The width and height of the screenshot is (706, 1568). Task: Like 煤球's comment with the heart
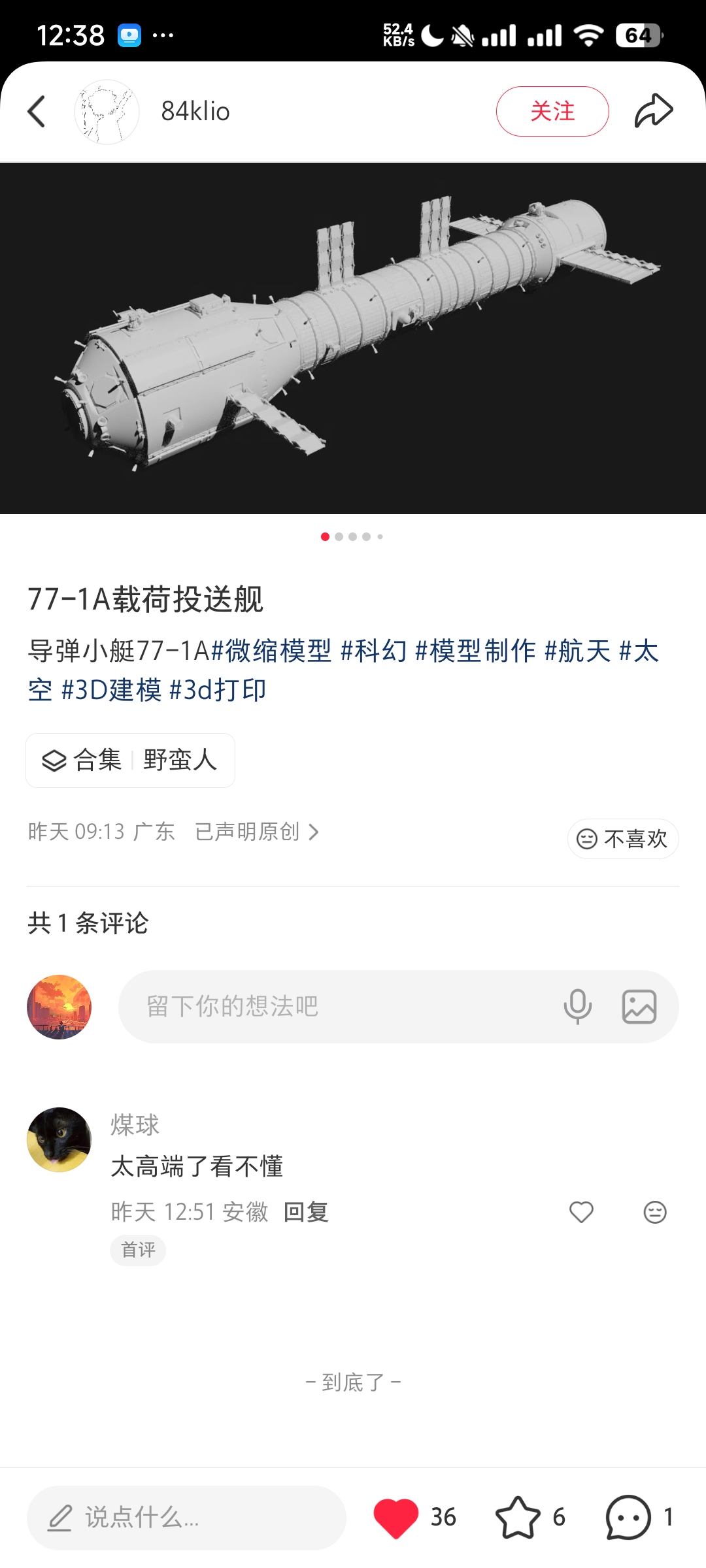[581, 1213]
